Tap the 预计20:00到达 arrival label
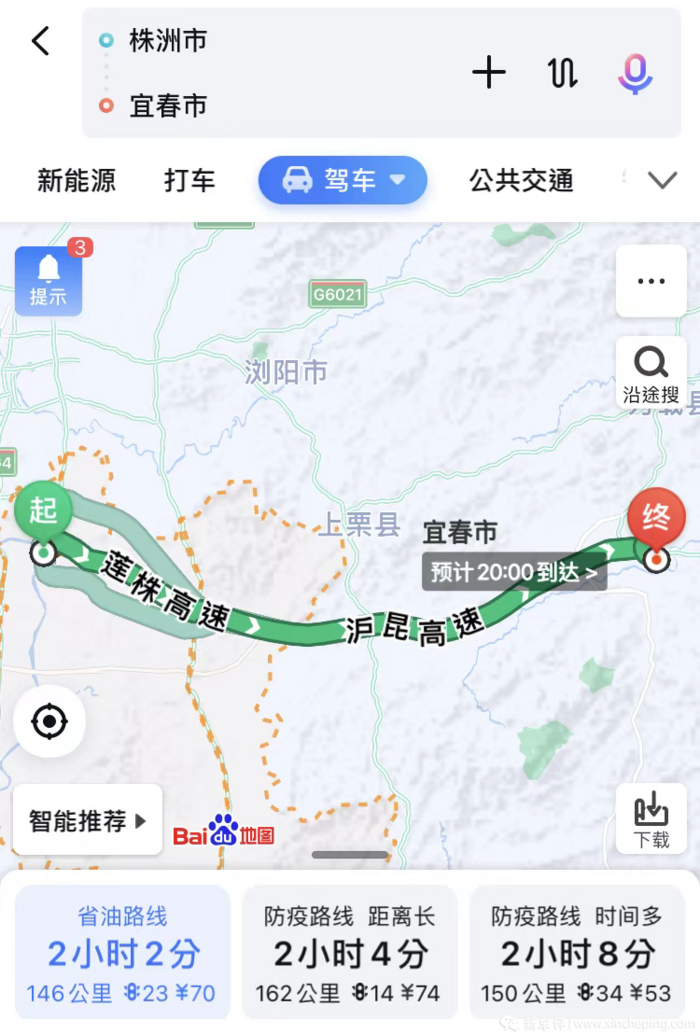 [x=514, y=572]
